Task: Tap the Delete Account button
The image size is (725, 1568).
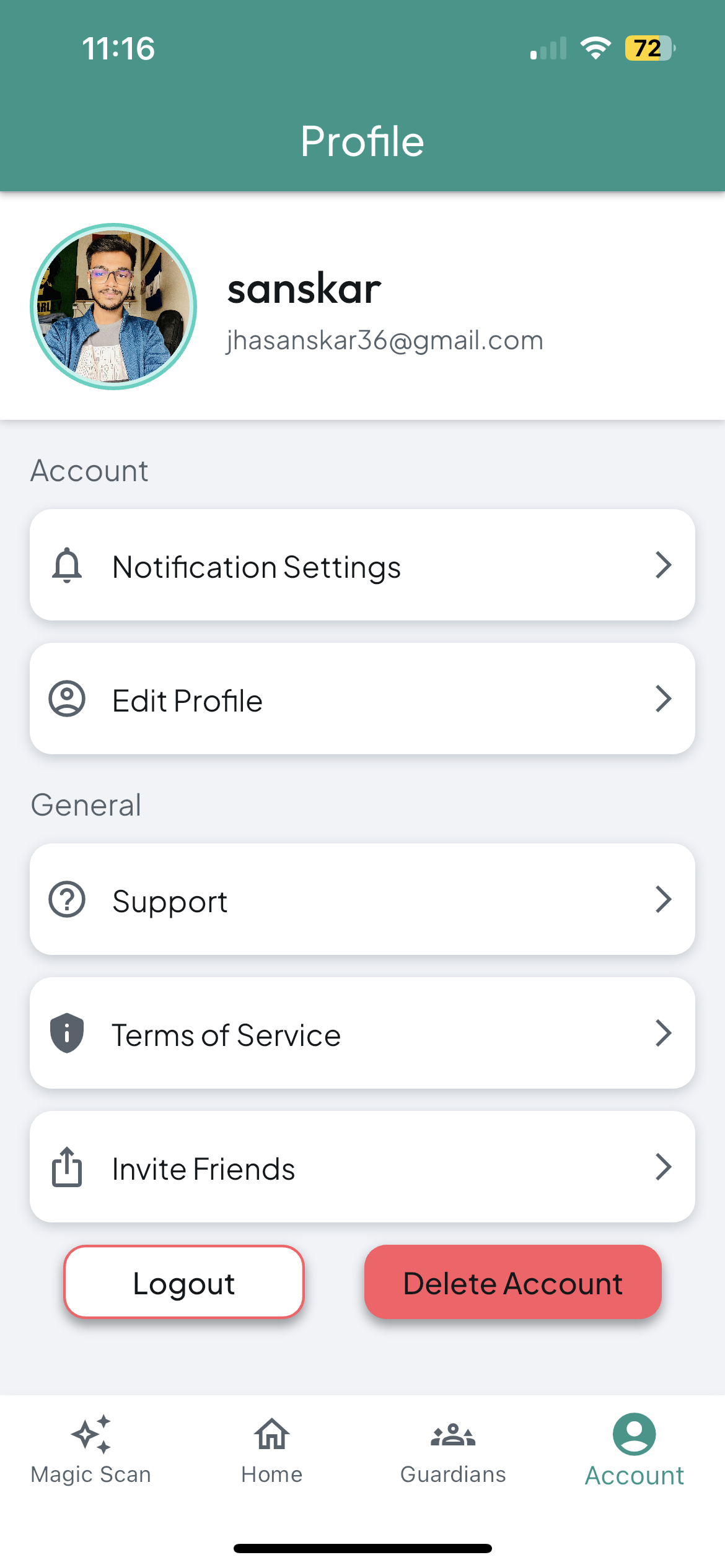Action: [512, 1283]
